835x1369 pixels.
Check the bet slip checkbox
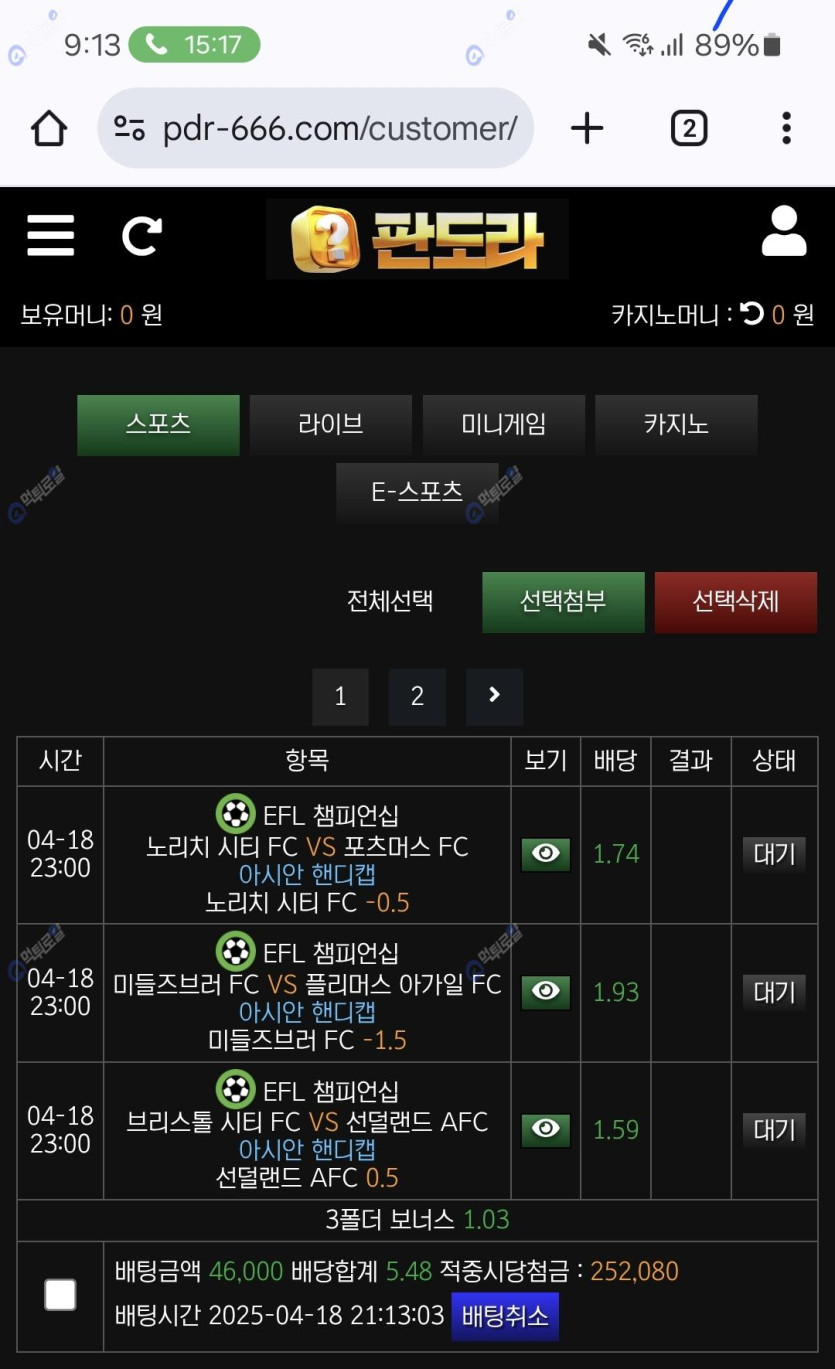point(60,1295)
